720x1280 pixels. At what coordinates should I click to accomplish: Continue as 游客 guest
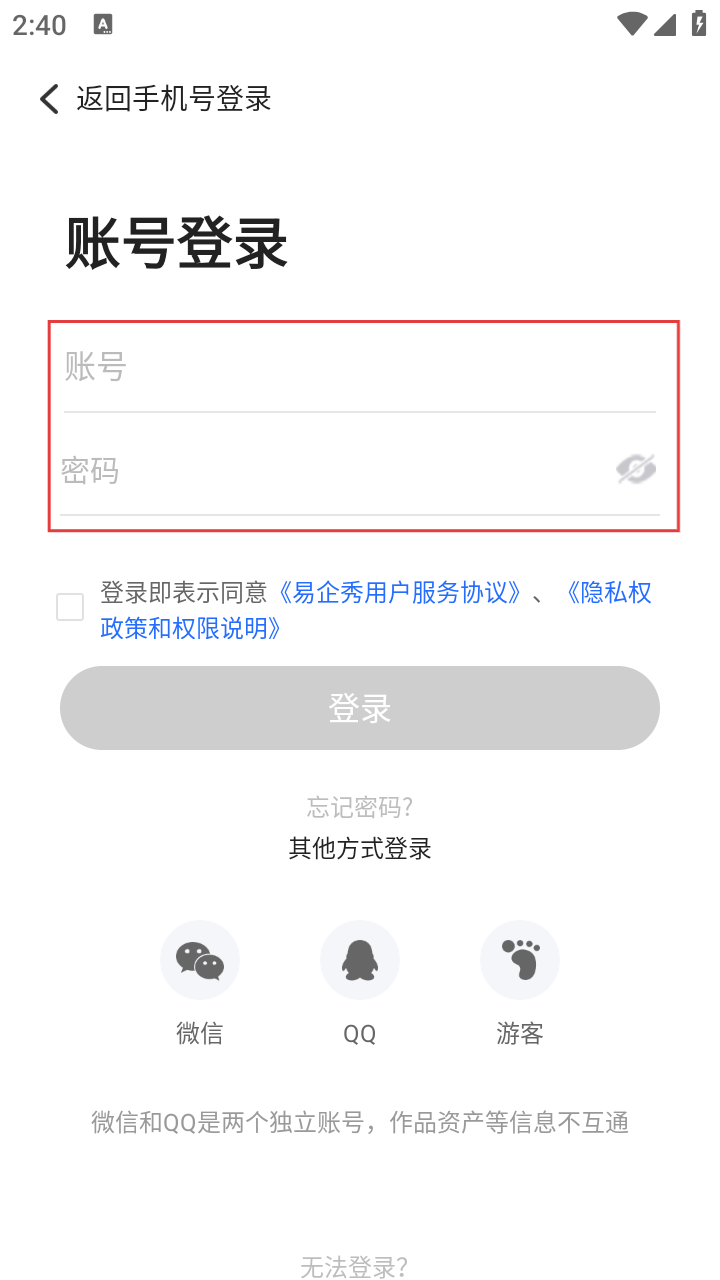click(x=520, y=960)
